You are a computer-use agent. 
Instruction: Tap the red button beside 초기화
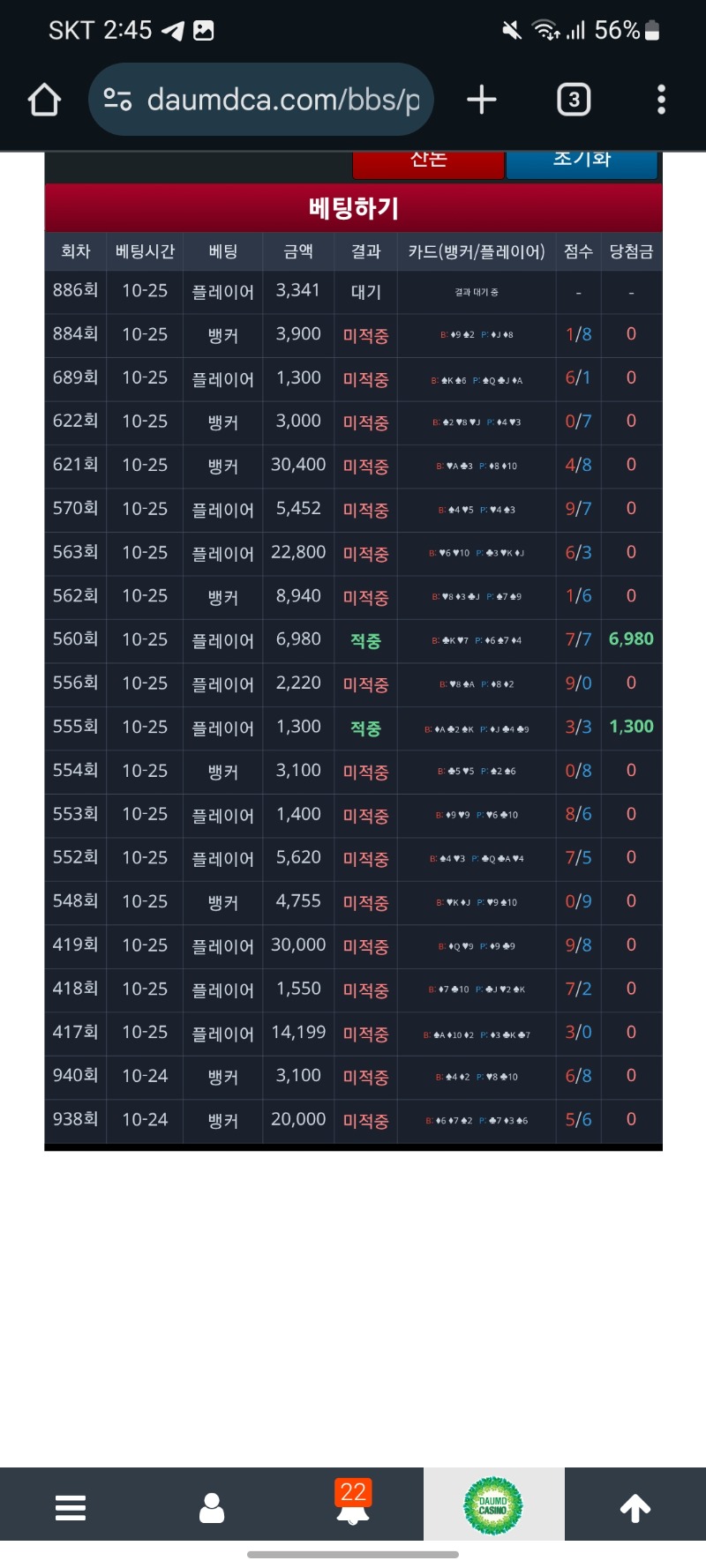pyautogui.click(x=428, y=164)
